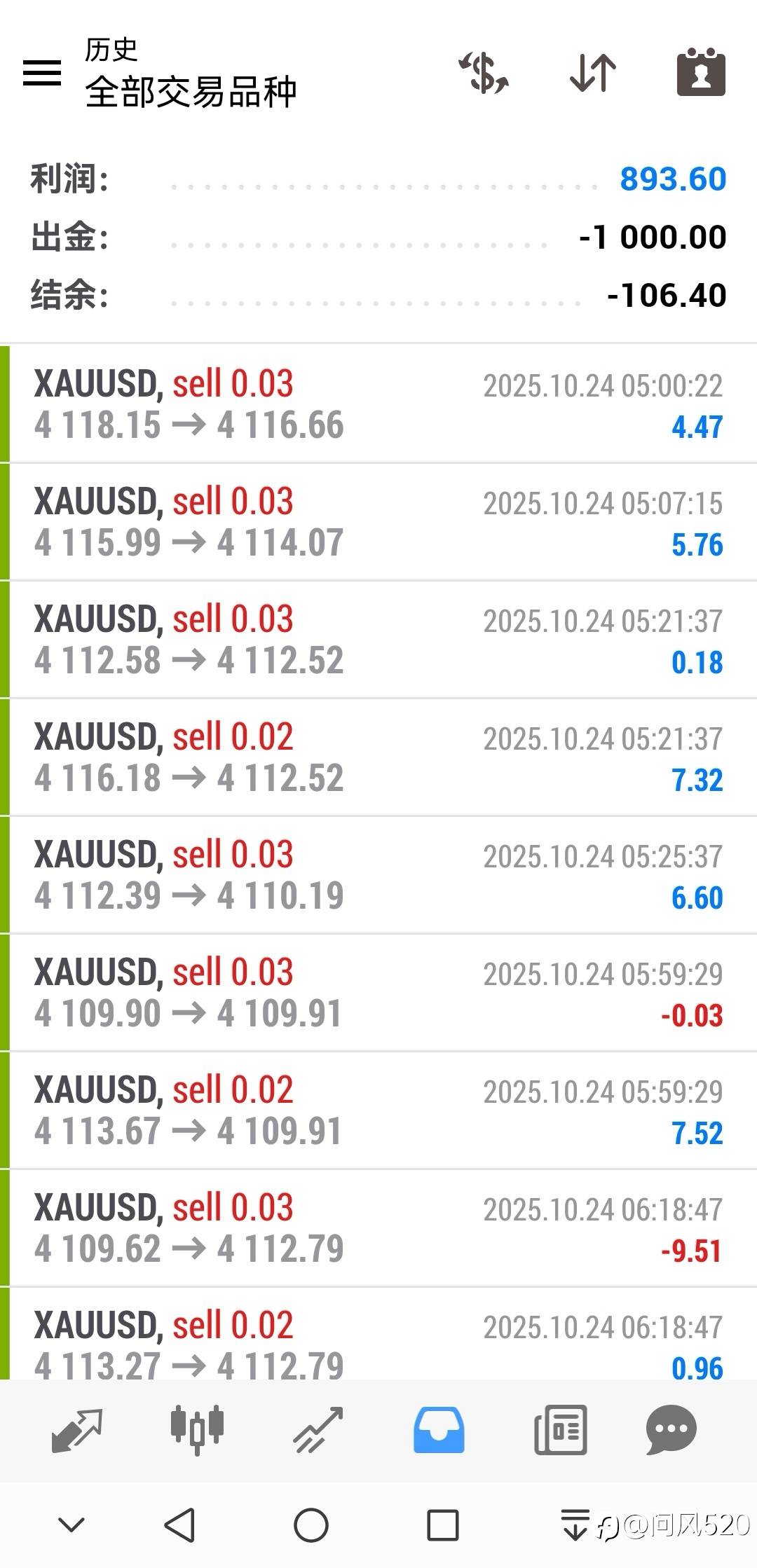Open the 05:00:22 XAUUSD sell trade
The image size is (757, 1568).
[x=378, y=404]
